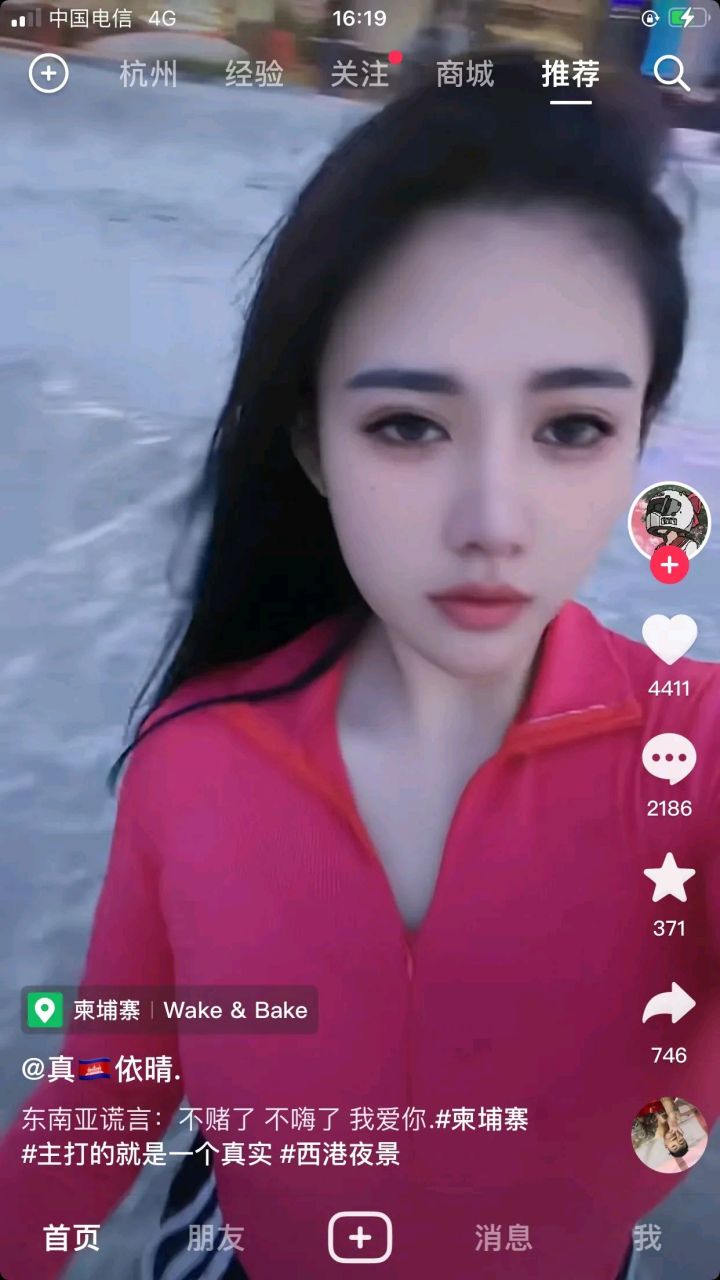Tap the add button in the top-left corner
720x1280 pixels.
(x=48, y=73)
